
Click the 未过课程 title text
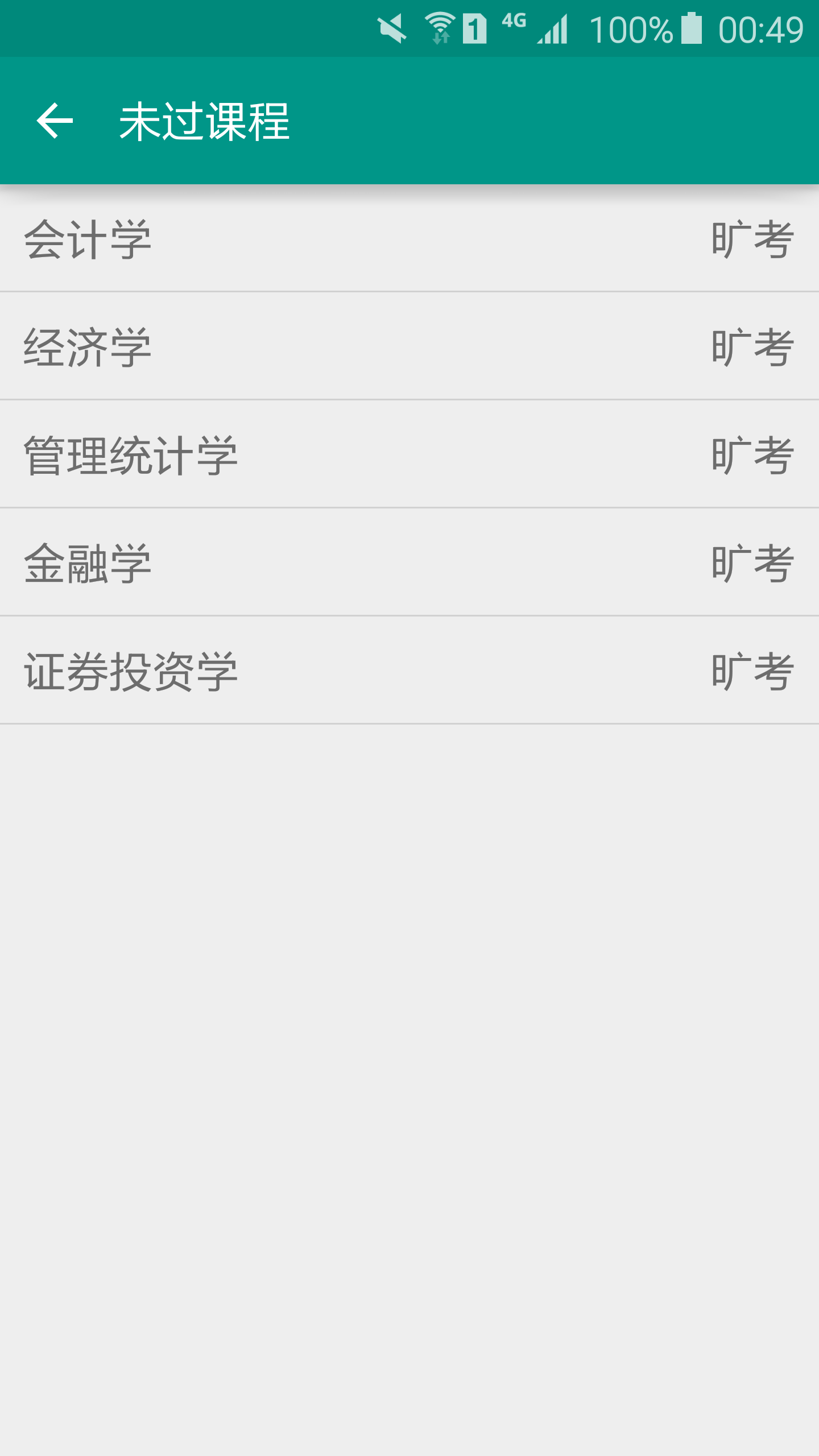(x=205, y=120)
